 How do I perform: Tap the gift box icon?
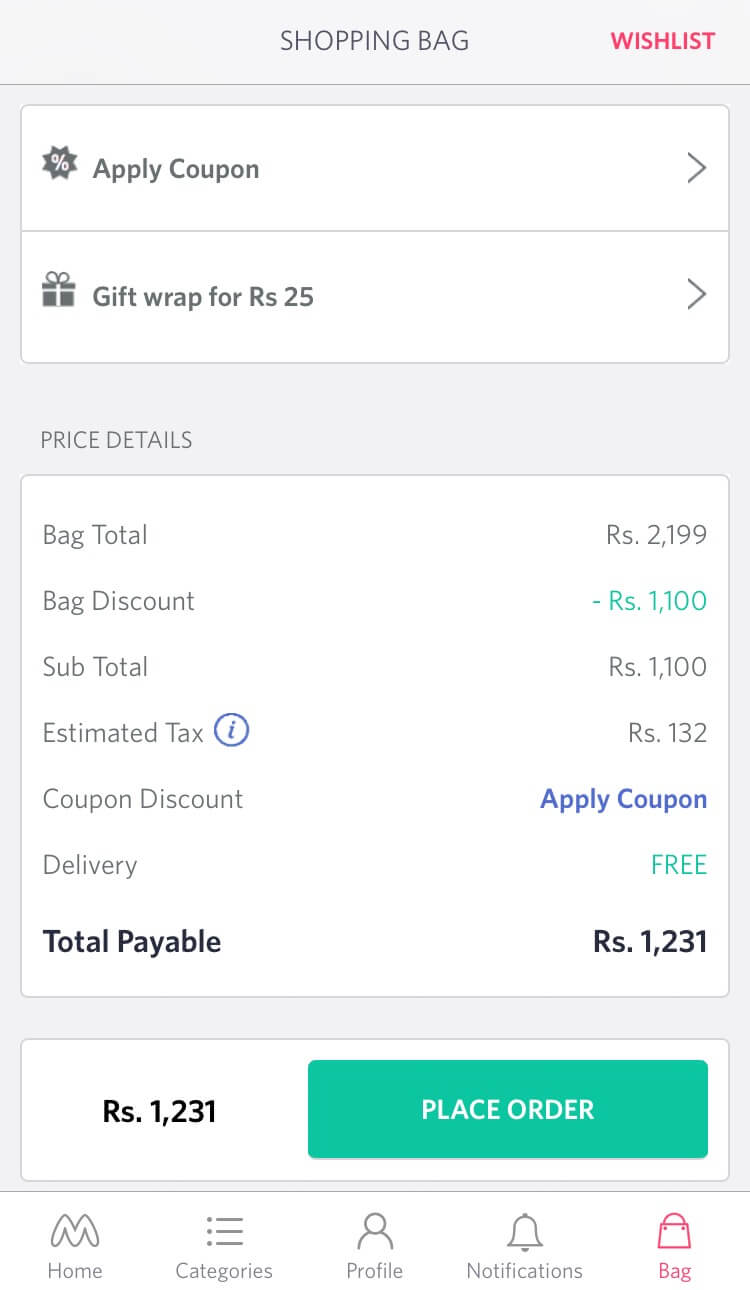point(60,290)
